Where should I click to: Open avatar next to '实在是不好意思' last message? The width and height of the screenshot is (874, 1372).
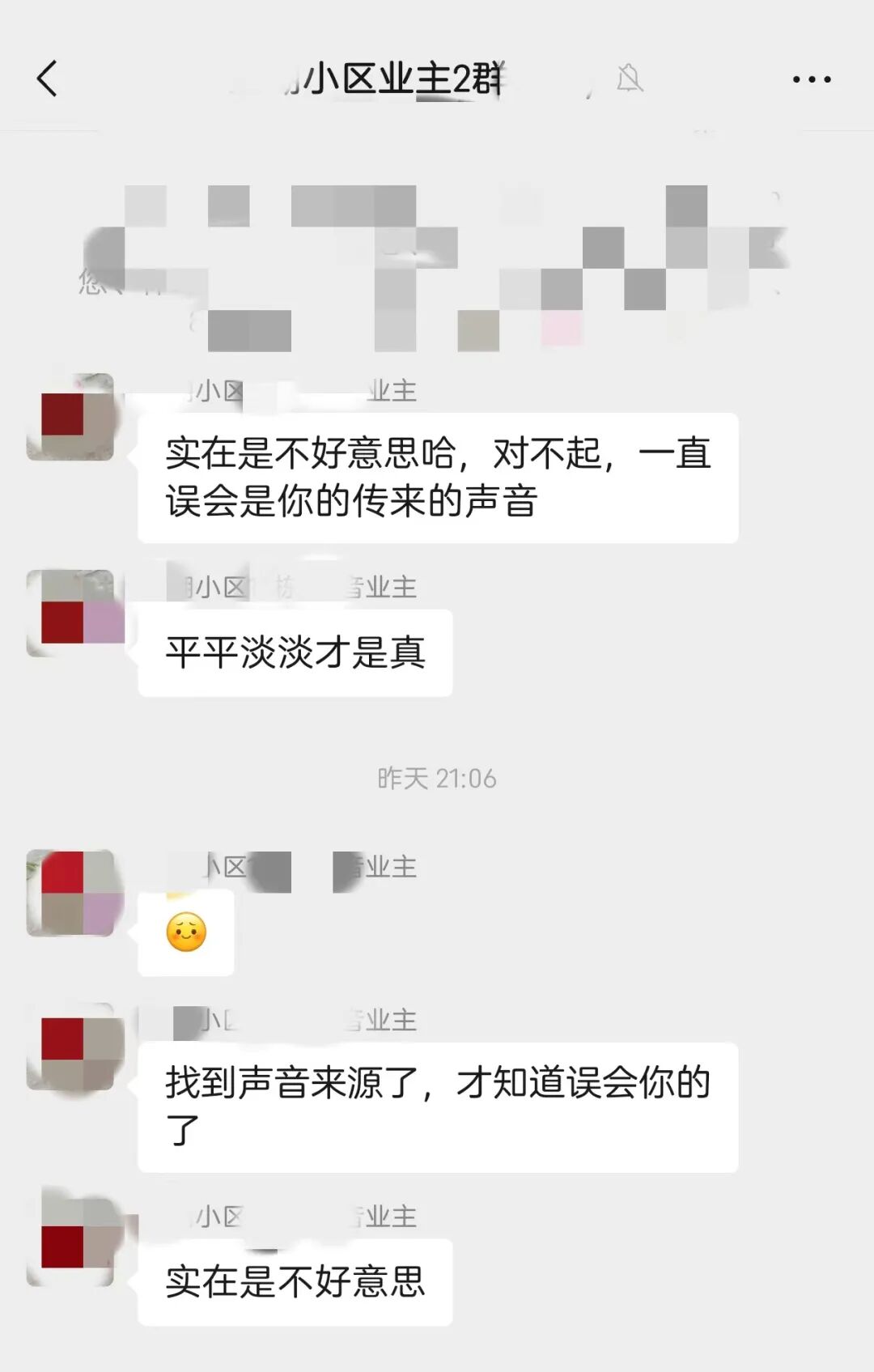[x=70, y=1242]
